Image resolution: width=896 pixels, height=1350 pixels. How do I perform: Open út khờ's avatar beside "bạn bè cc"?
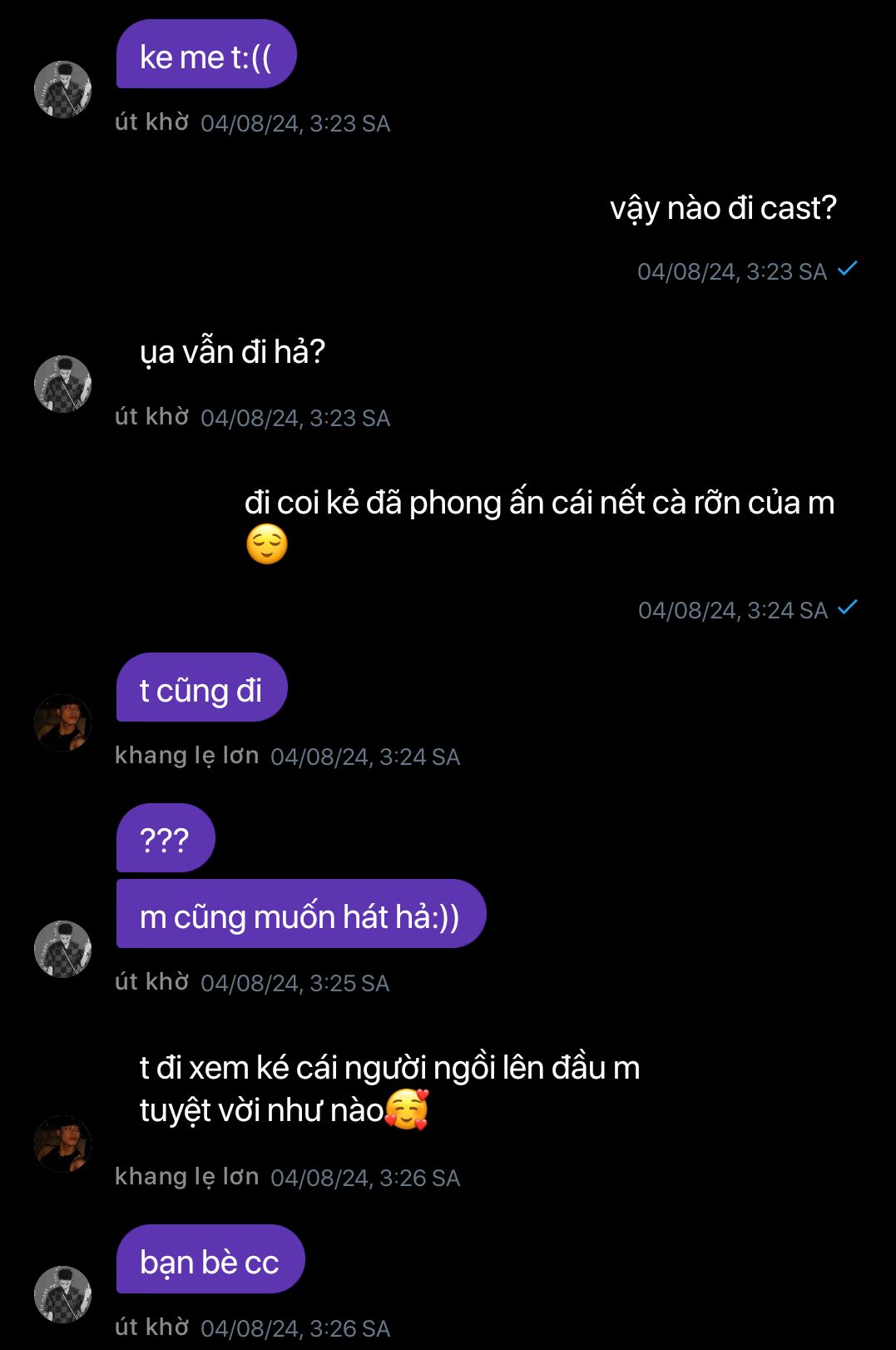(x=62, y=1294)
